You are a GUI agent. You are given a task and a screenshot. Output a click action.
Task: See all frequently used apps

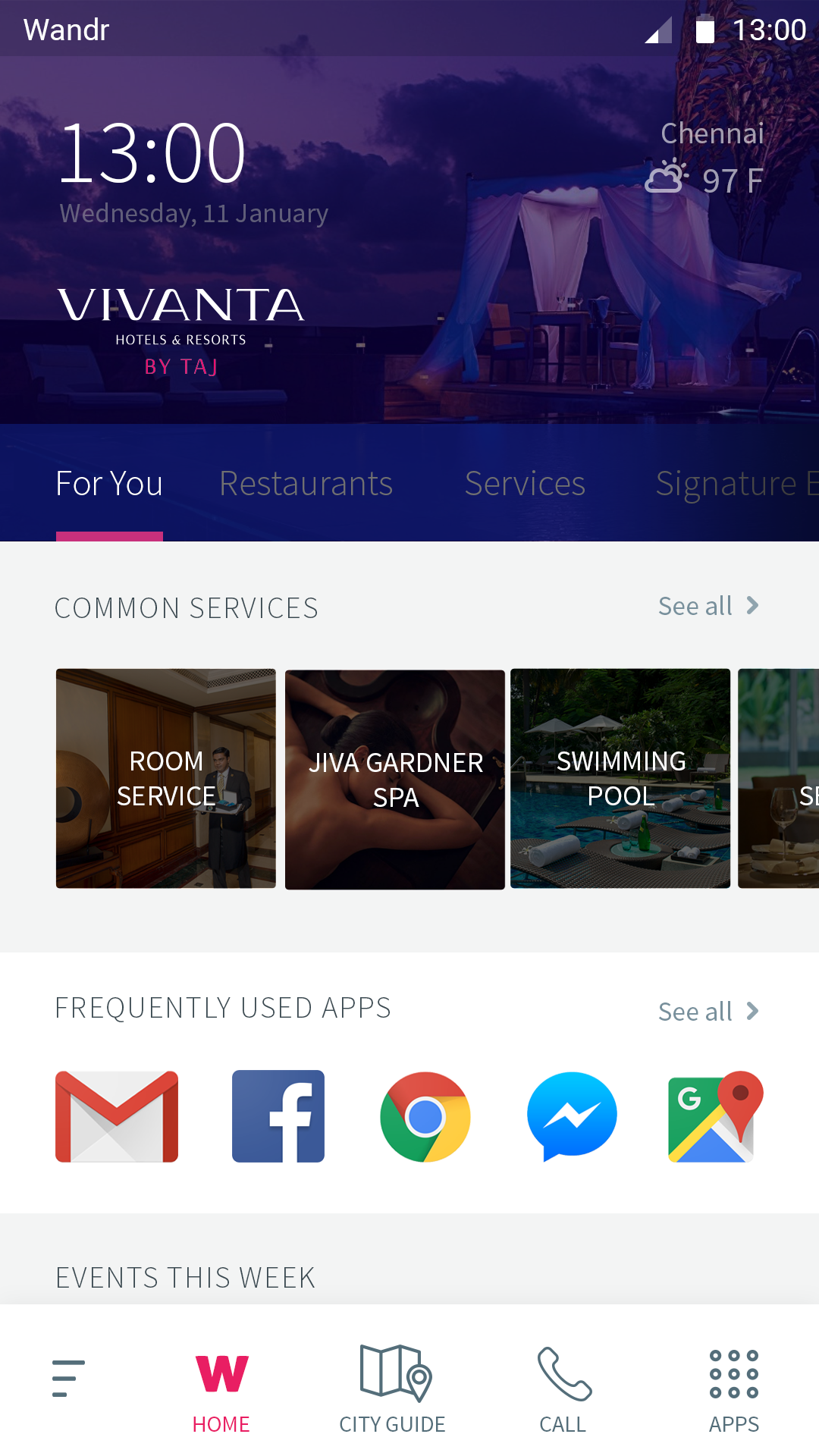tap(708, 1012)
